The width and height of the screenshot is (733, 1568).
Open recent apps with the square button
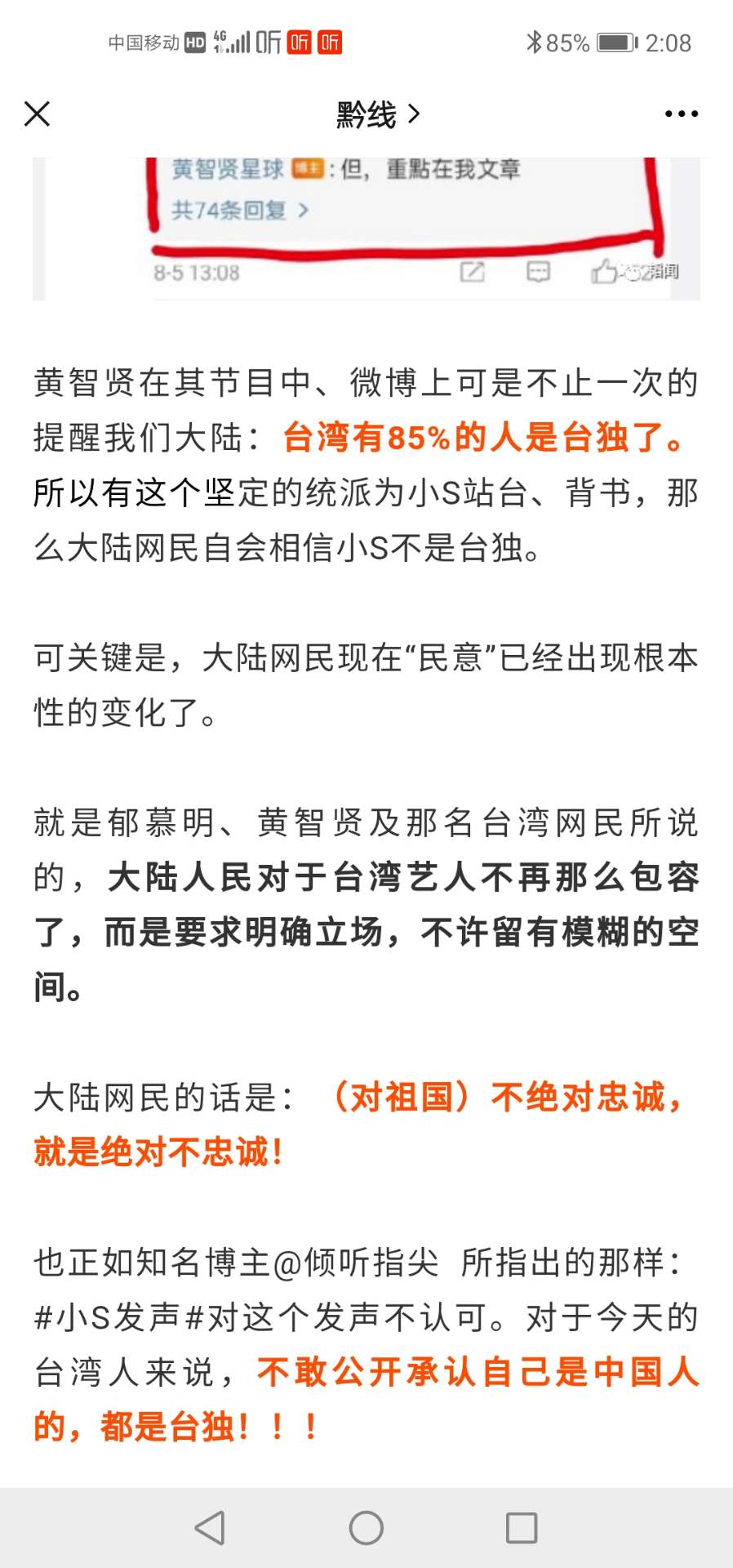click(x=522, y=1527)
